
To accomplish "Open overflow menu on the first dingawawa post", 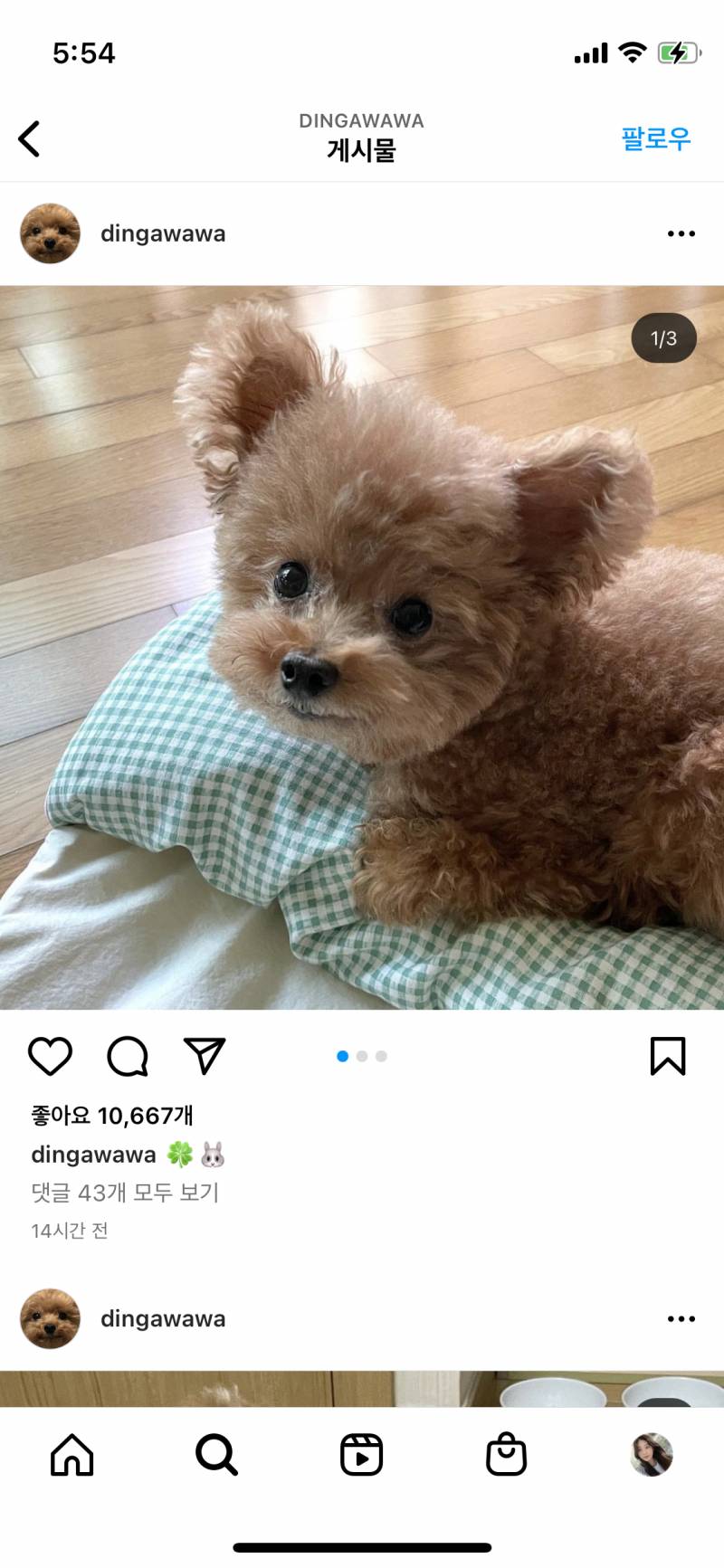I will (681, 233).
